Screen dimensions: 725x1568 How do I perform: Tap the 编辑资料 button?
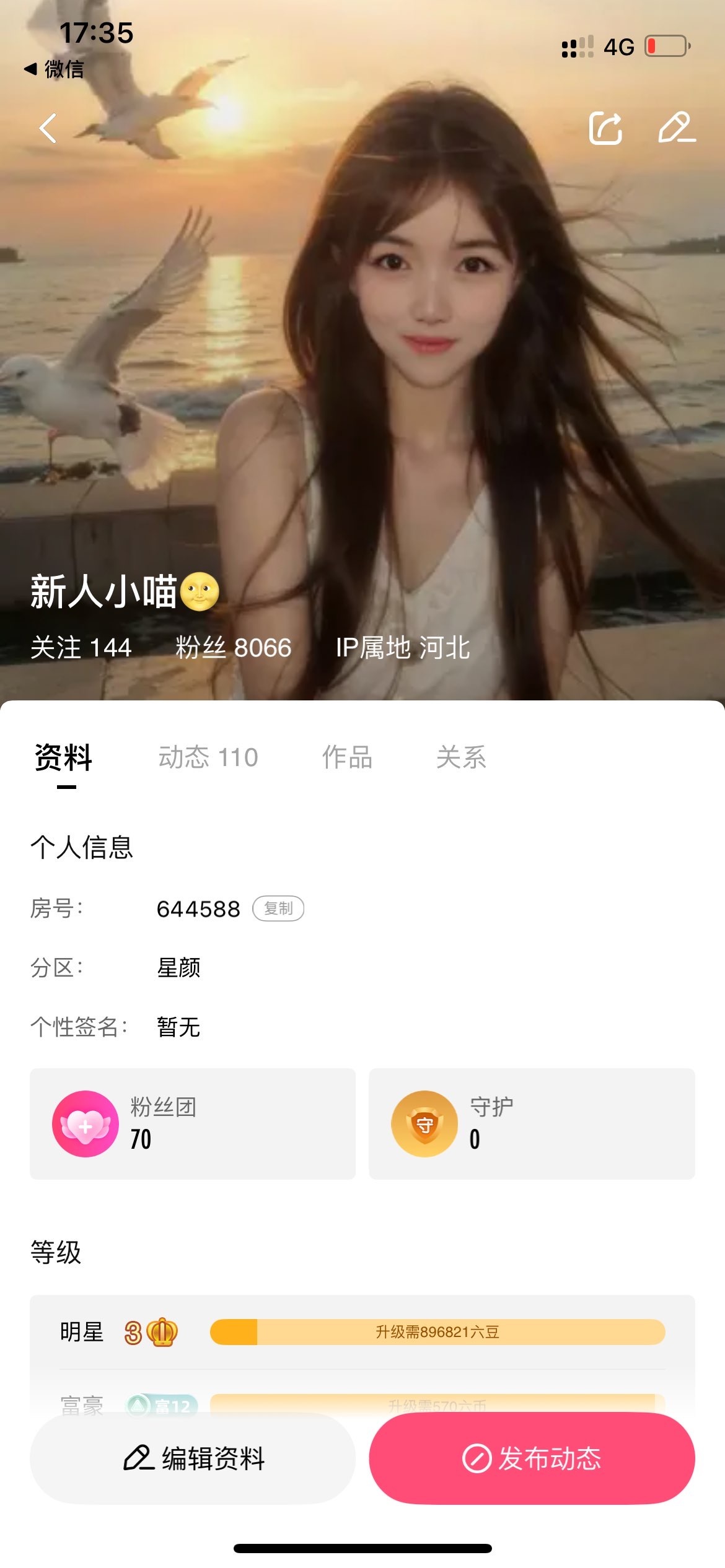click(193, 1458)
